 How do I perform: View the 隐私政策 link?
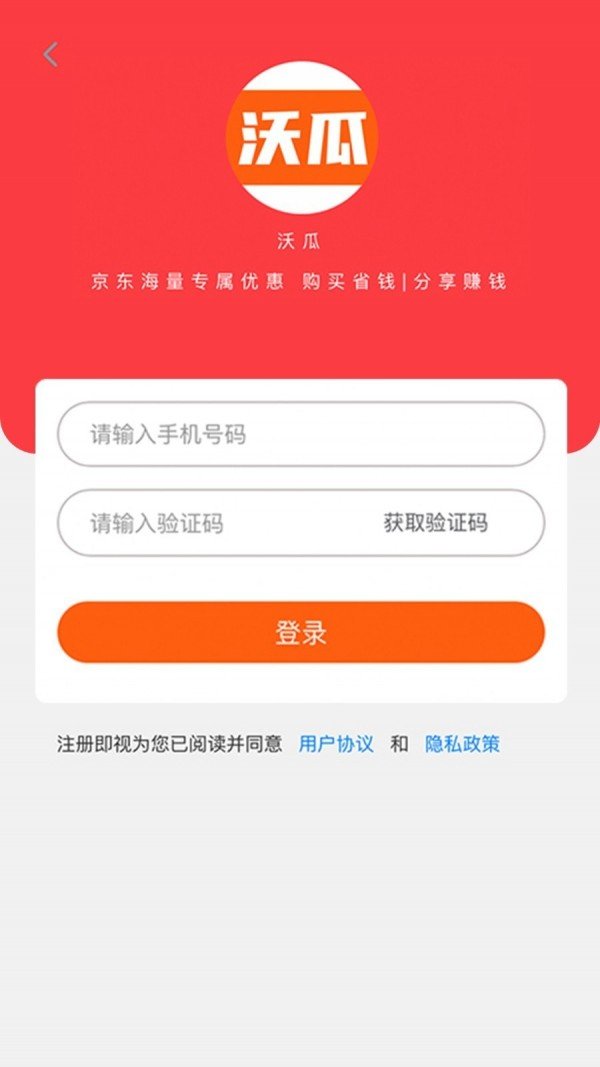click(x=462, y=744)
